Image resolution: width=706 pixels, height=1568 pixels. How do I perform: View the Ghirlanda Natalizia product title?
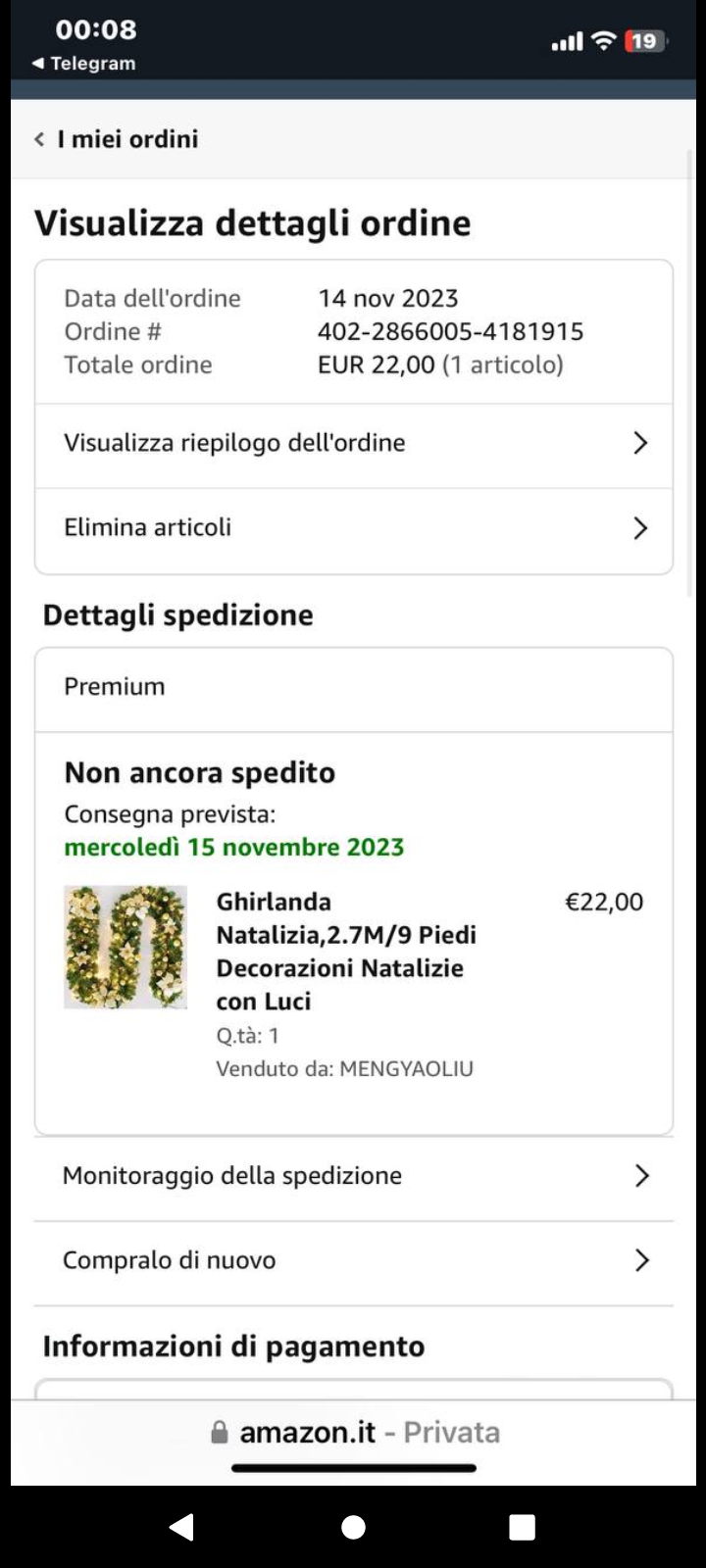[345, 951]
